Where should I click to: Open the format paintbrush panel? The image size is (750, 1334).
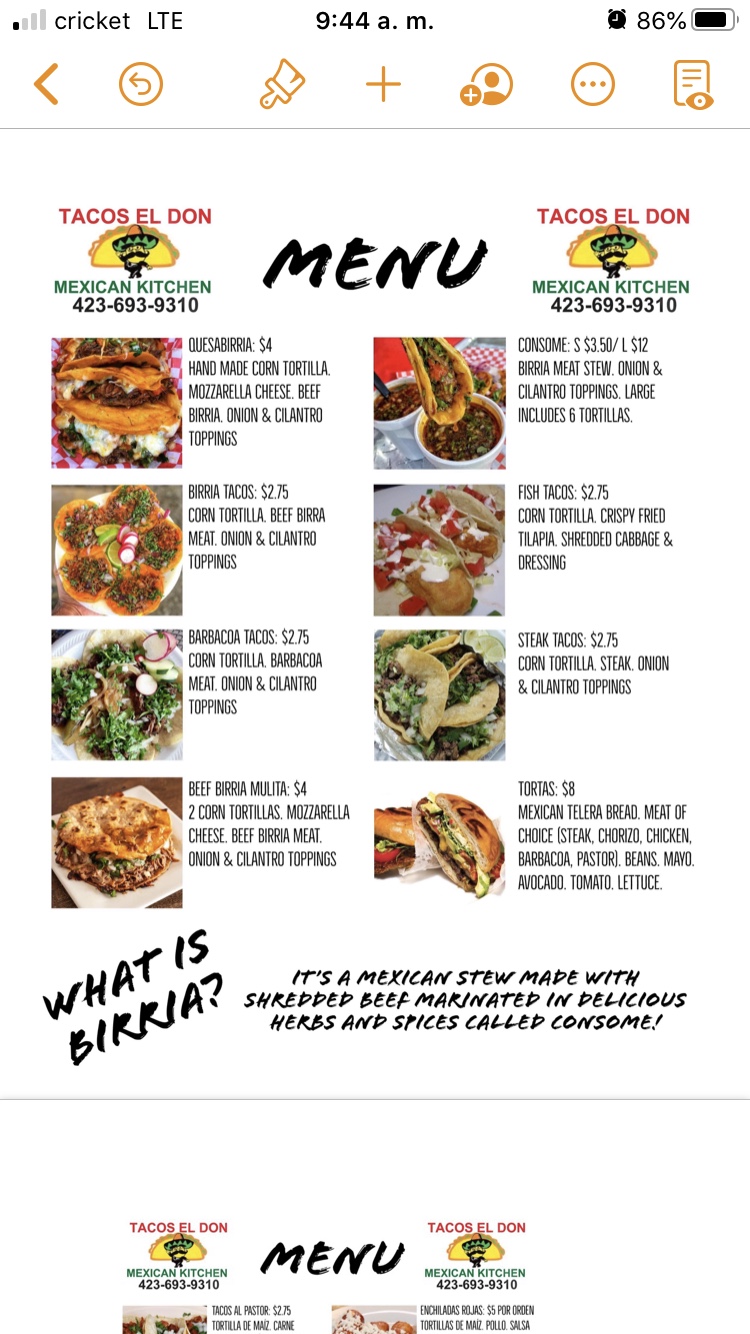pos(282,85)
